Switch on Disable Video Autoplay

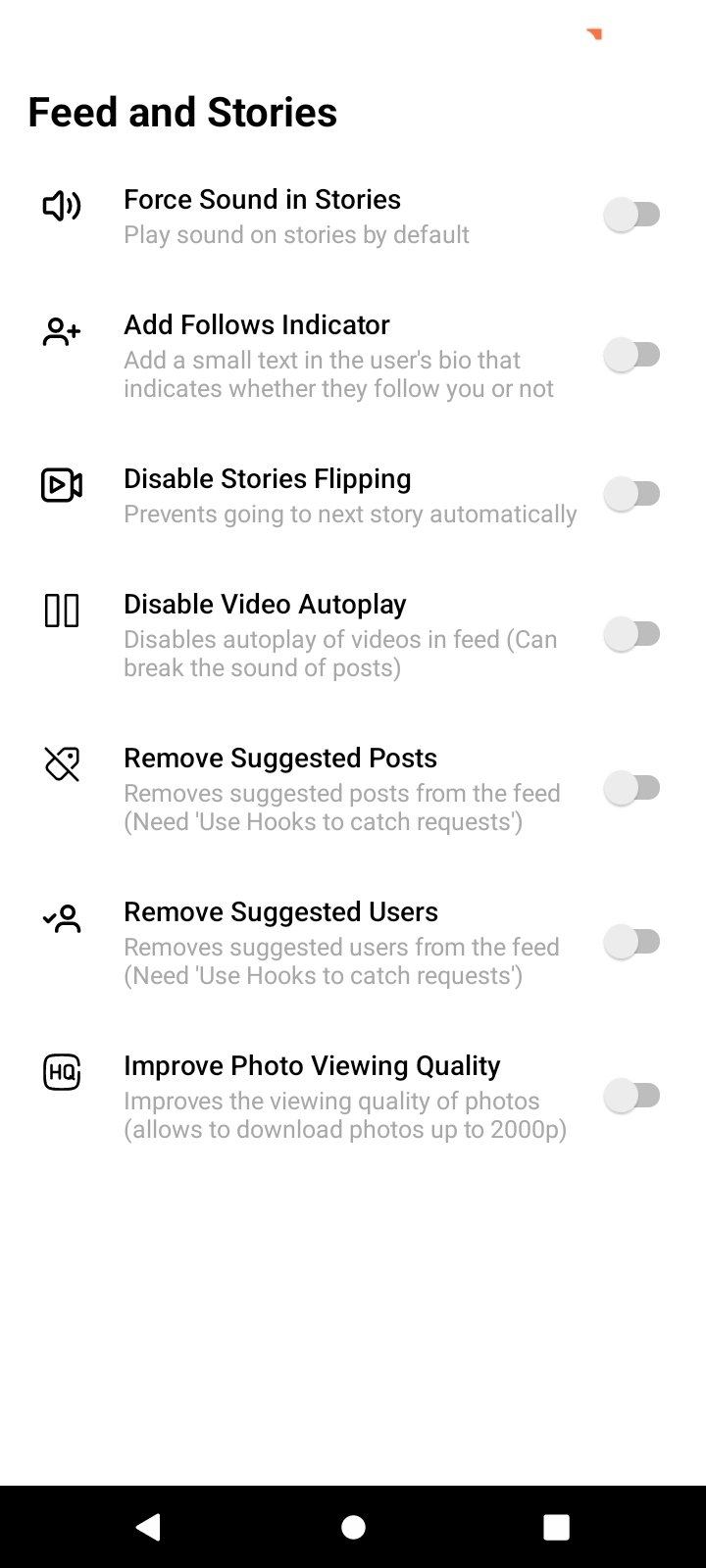coord(632,634)
